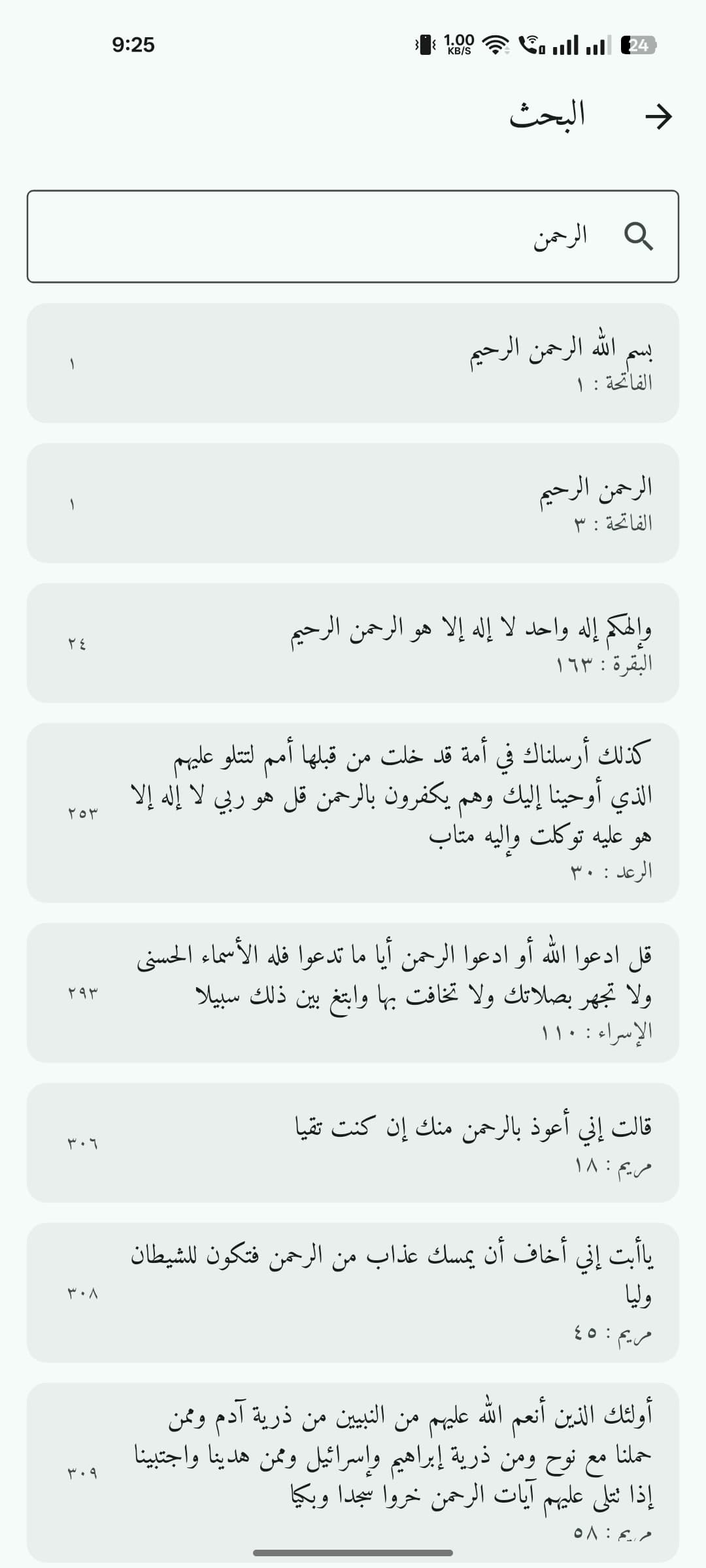The height and width of the screenshot is (1568, 706).
Task: Select the result مريم : ٤٥
Action: tap(353, 1293)
